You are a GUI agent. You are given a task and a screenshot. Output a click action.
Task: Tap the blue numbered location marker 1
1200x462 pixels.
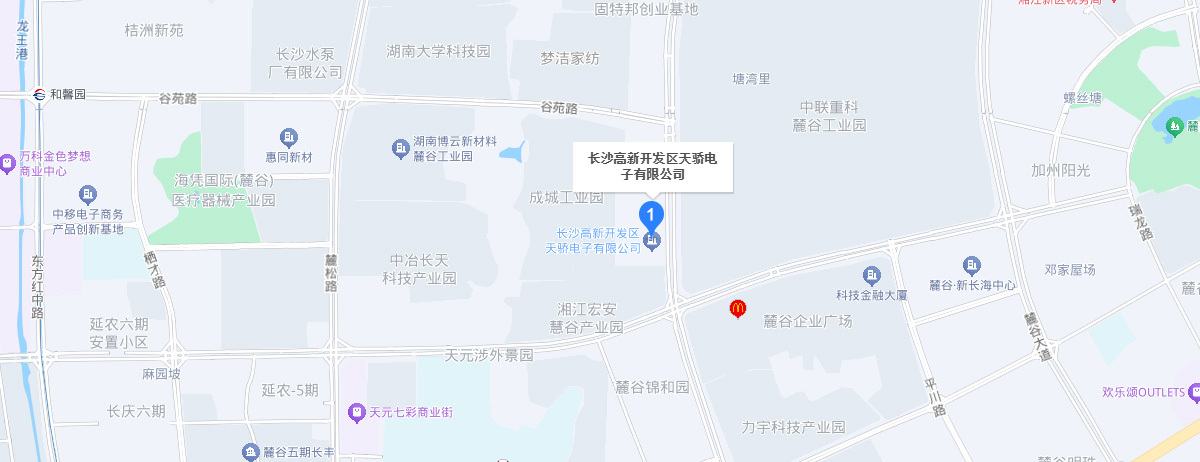point(651,213)
